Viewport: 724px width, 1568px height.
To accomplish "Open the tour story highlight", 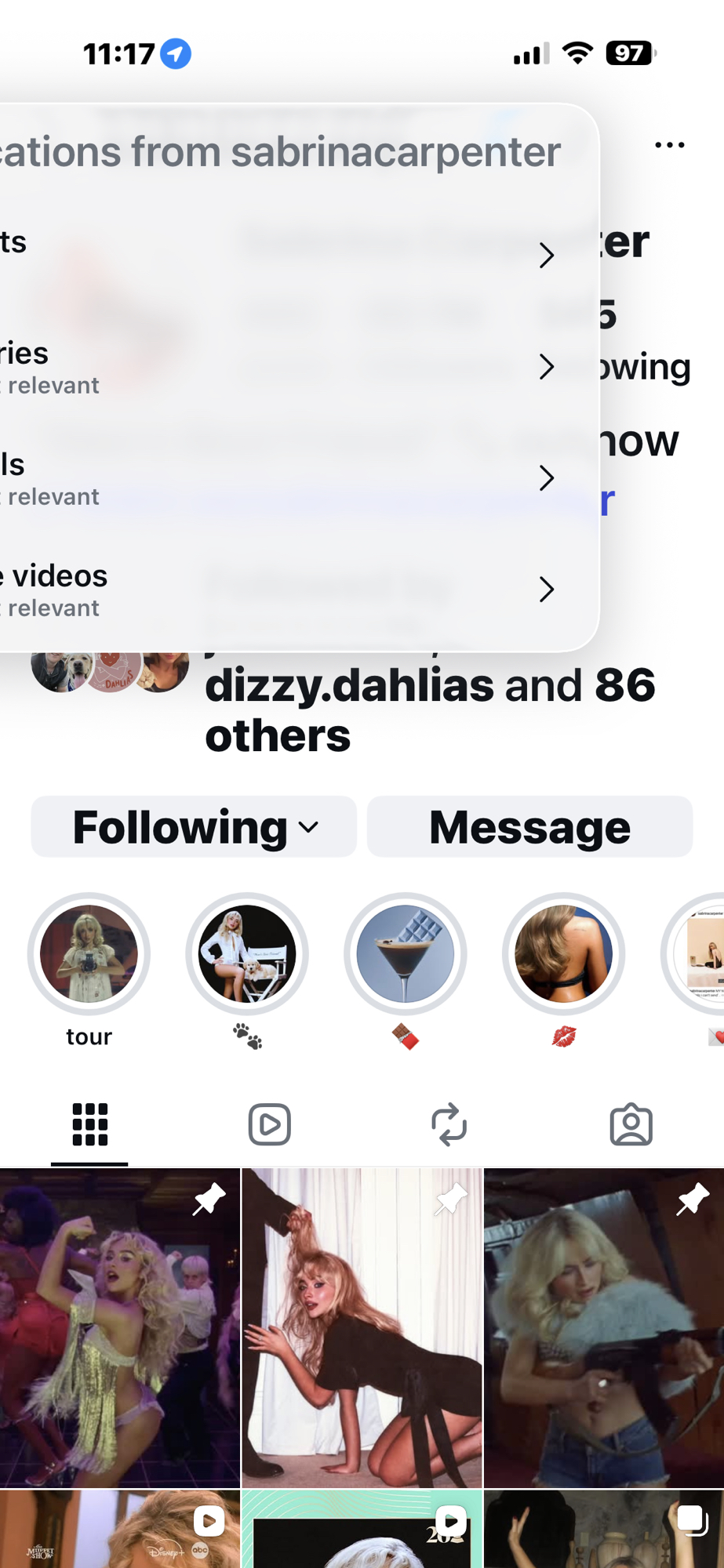I will pyautogui.click(x=89, y=954).
